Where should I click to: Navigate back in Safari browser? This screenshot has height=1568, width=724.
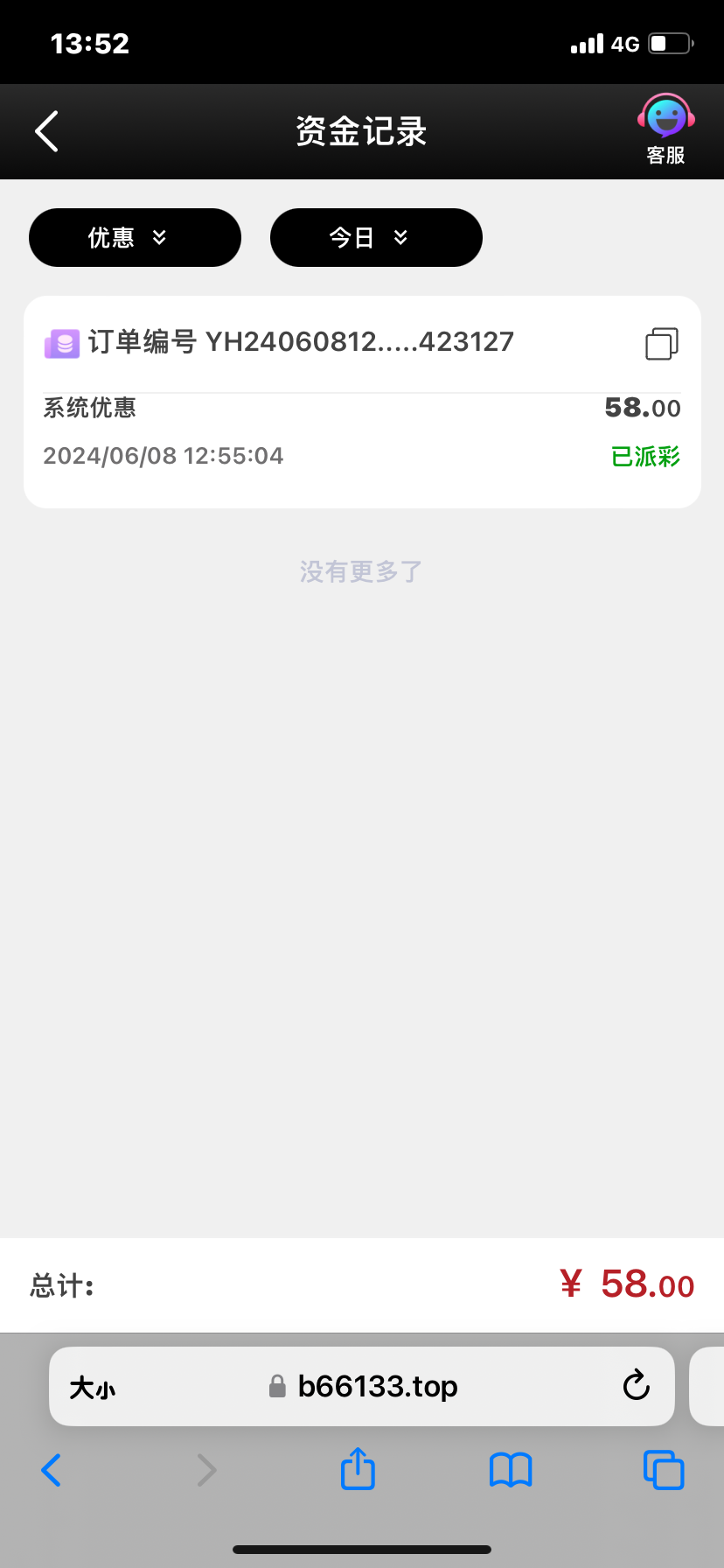[52, 1470]
